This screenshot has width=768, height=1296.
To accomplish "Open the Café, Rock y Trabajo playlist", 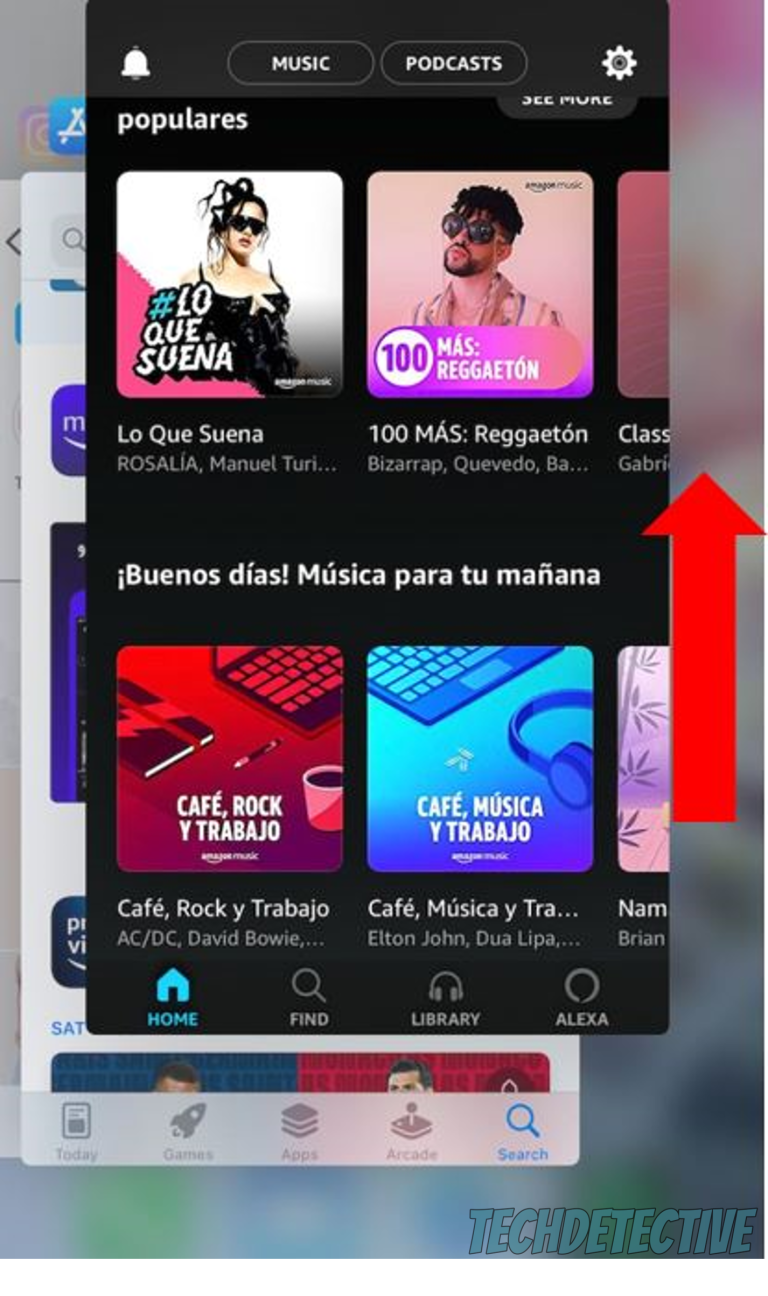I will pyautogui.click(x=229, y=760).
